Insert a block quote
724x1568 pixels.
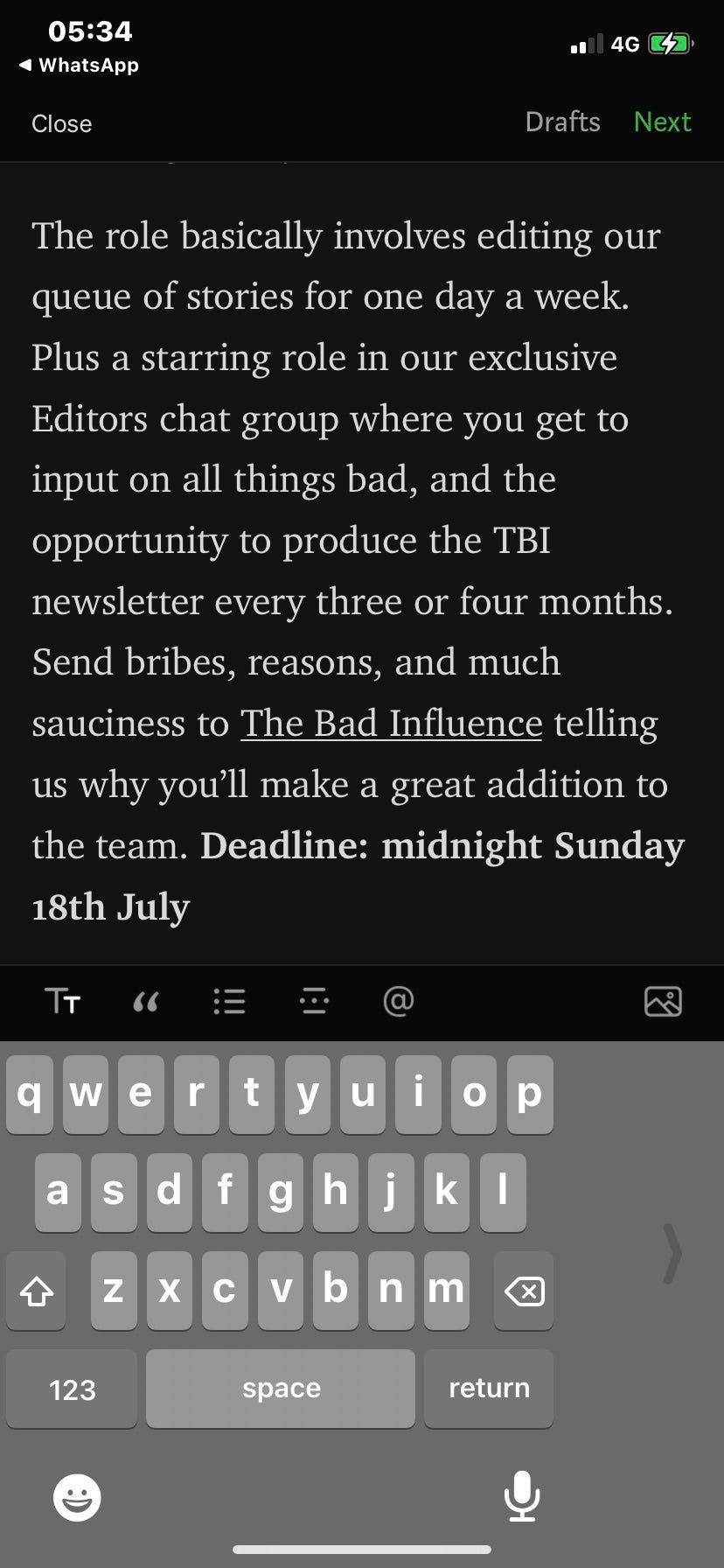click(x=145, y=1001)
